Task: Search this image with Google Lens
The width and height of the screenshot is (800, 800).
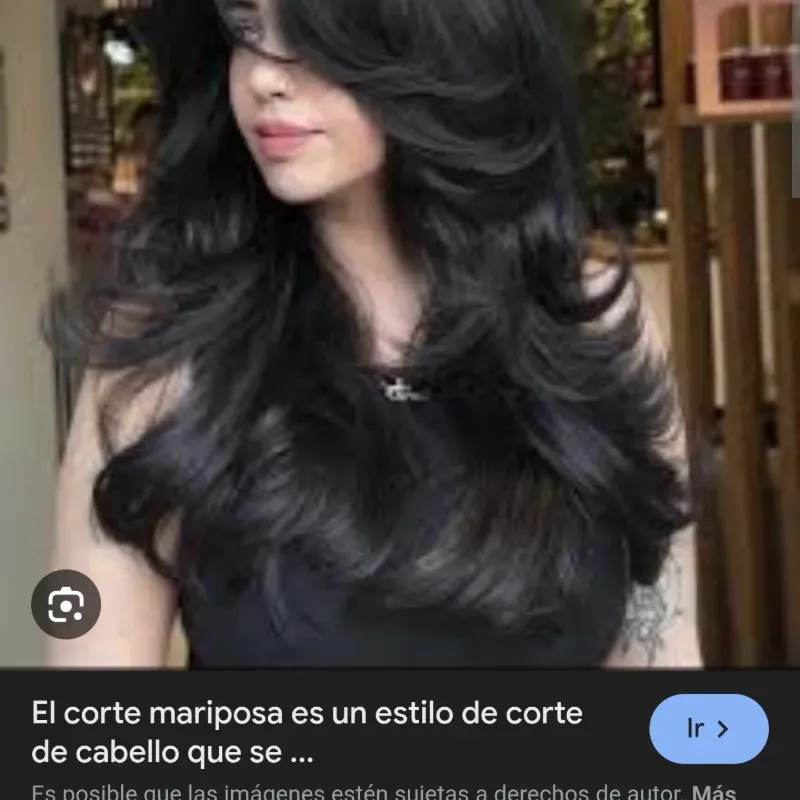Action: (x=66, y=604)
